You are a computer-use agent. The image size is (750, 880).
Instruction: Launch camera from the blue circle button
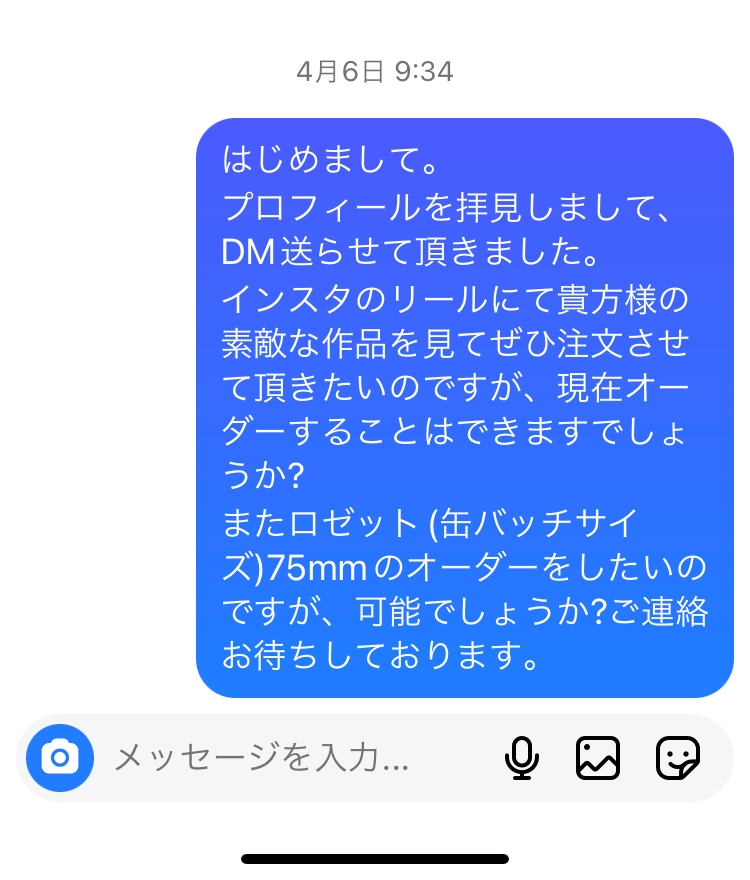tap(60, 758)
